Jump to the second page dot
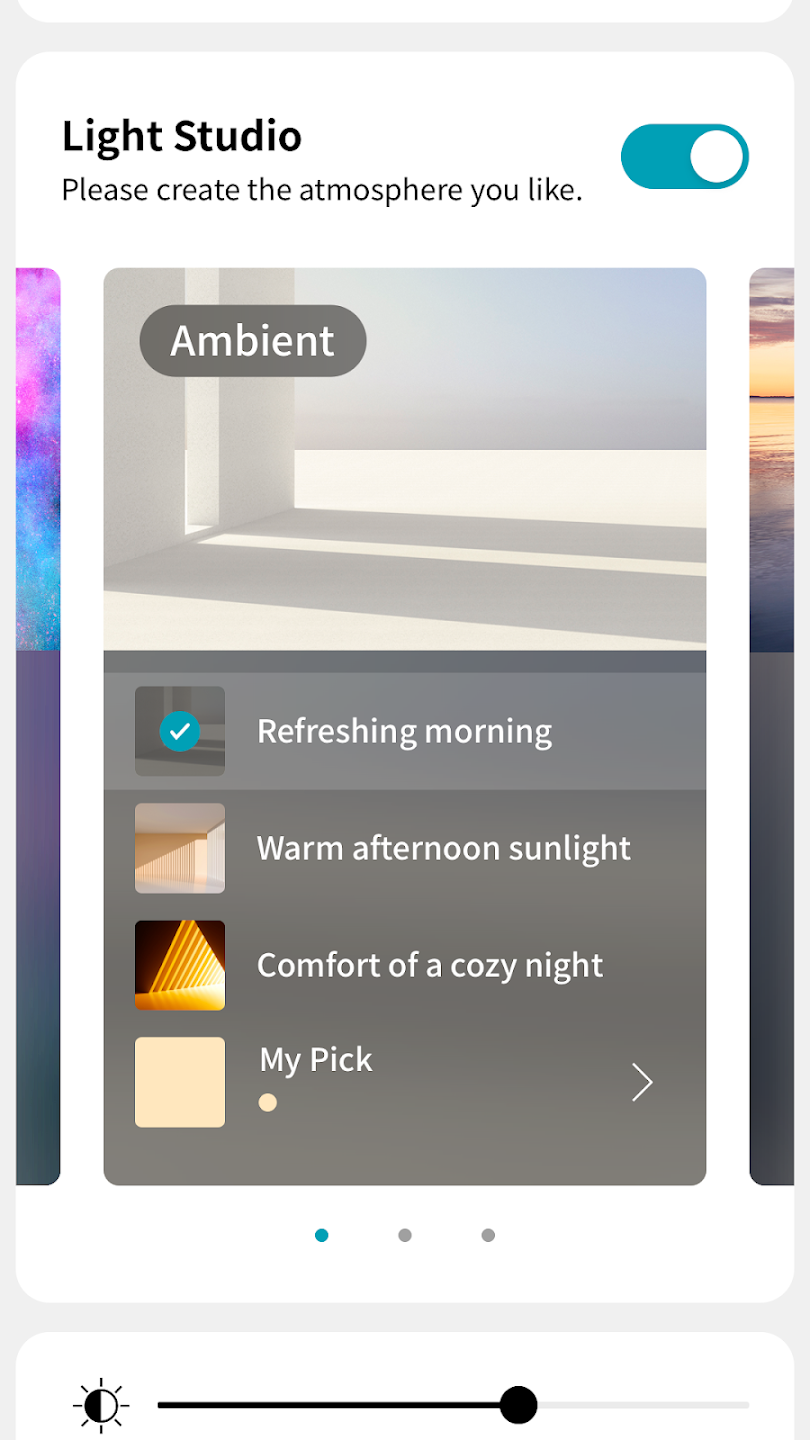The height and width of the screenshot is (1440, 810). pos(405,1235)
